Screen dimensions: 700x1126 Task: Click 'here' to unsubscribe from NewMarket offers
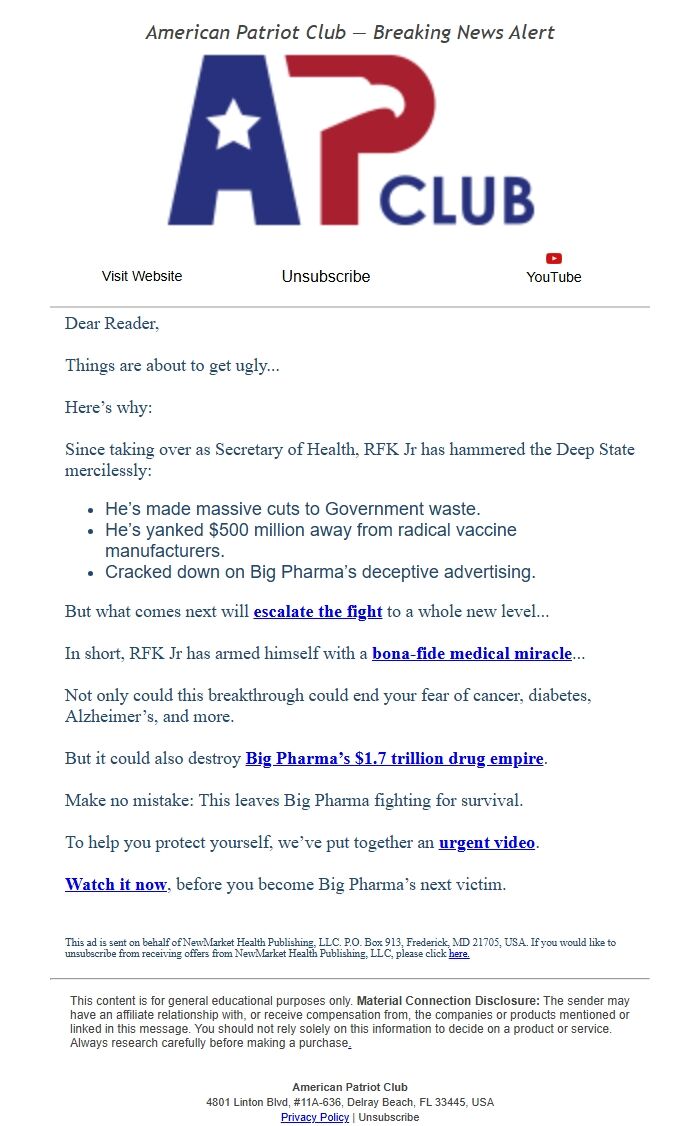[x=459, y=954]
